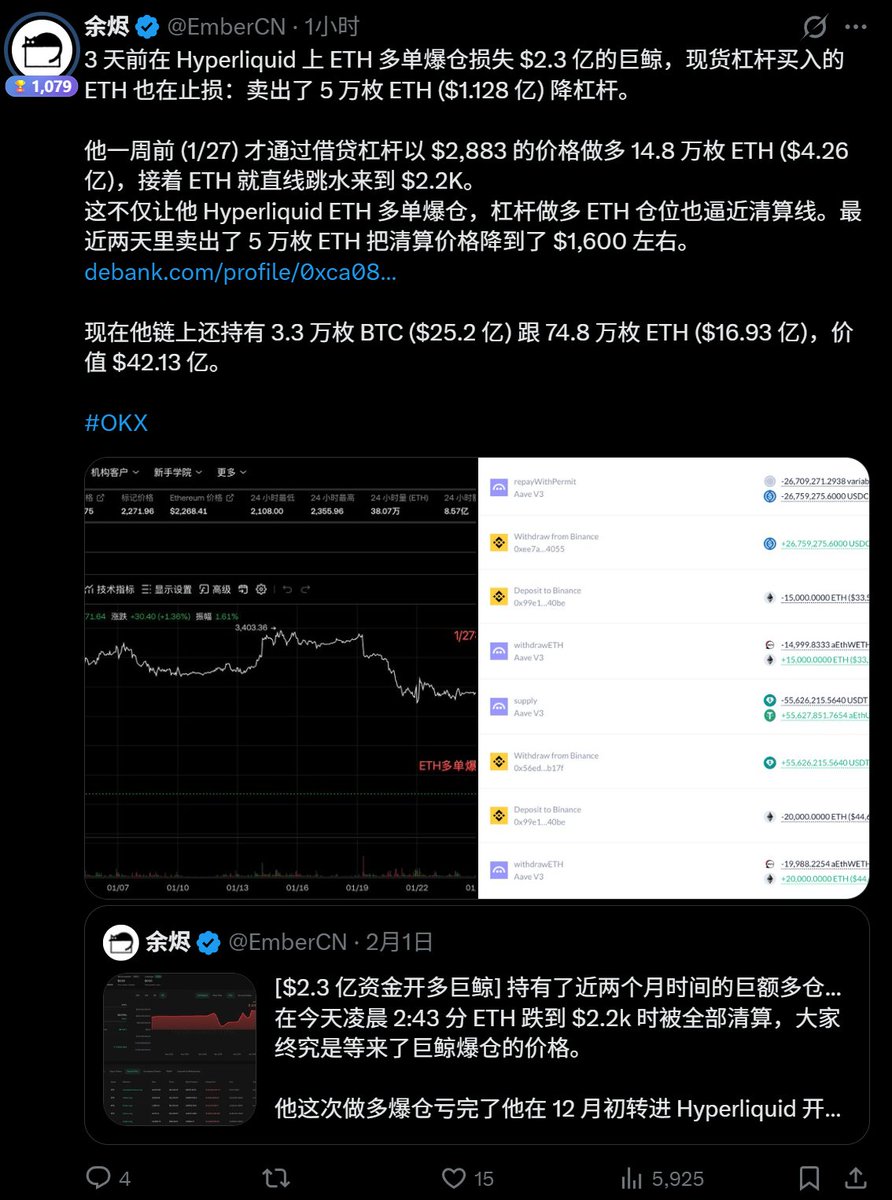Image resolution: width=892 pixels, height=1200 pixels.
Task: Open the post's overflow menu
Action: click(x=856, y=27)
